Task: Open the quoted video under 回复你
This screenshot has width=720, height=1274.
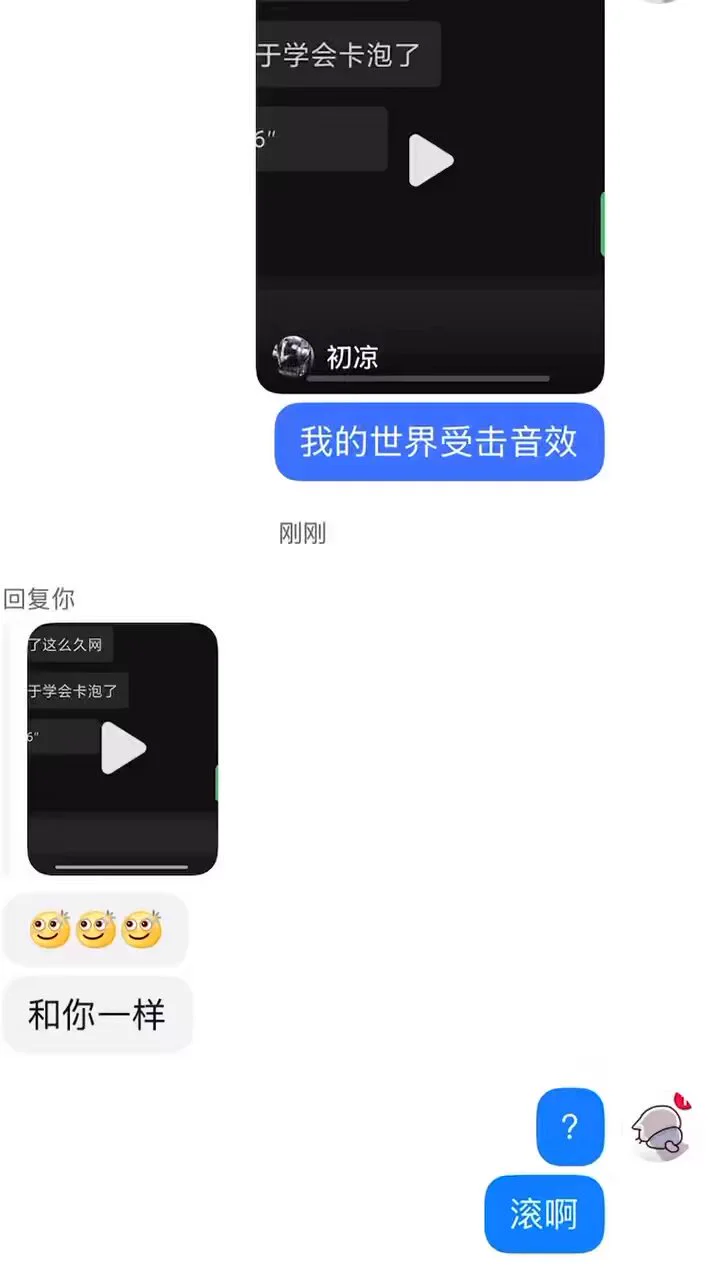Action: [x=123, y=748]
